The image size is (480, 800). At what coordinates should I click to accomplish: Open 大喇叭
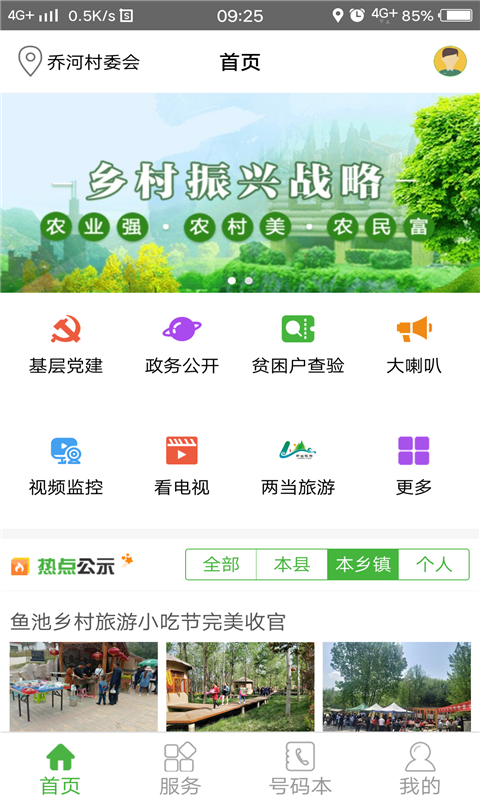coord(414,345)
